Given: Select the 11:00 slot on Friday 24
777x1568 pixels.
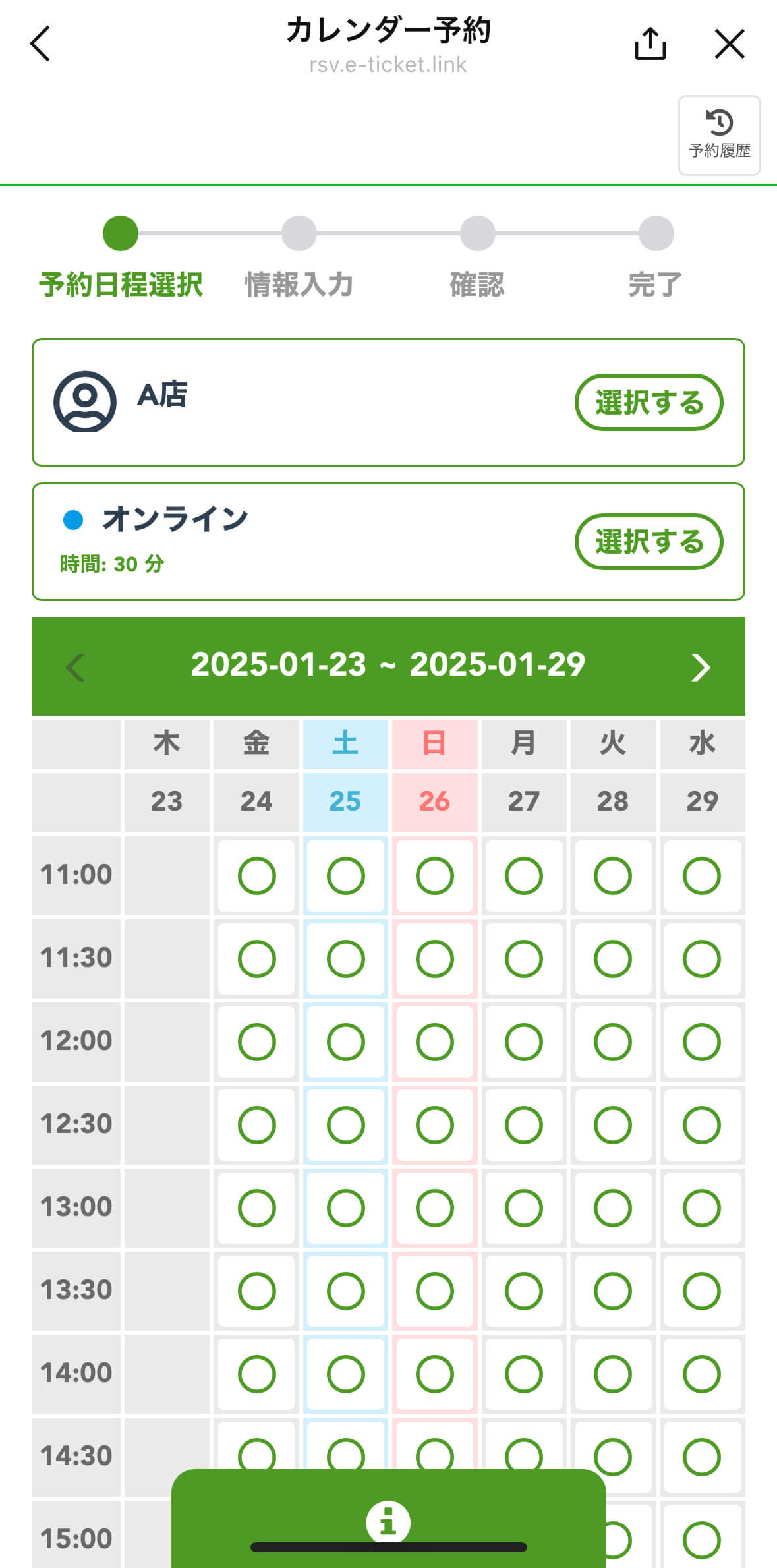Looking at the screenshot, I should tap(256, 876).
